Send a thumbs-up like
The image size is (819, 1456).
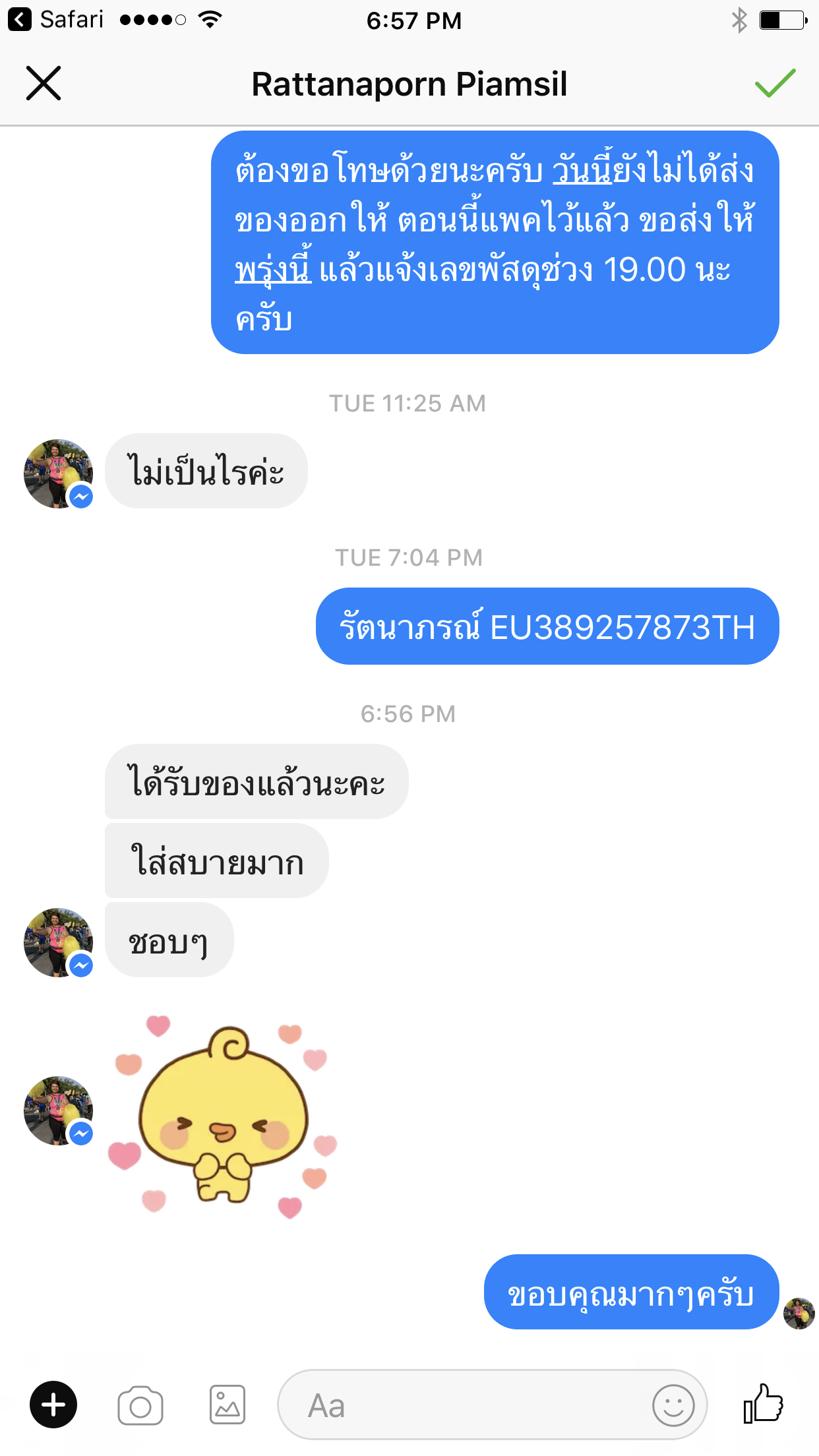pyautogui.click(x=763, y=1403)
